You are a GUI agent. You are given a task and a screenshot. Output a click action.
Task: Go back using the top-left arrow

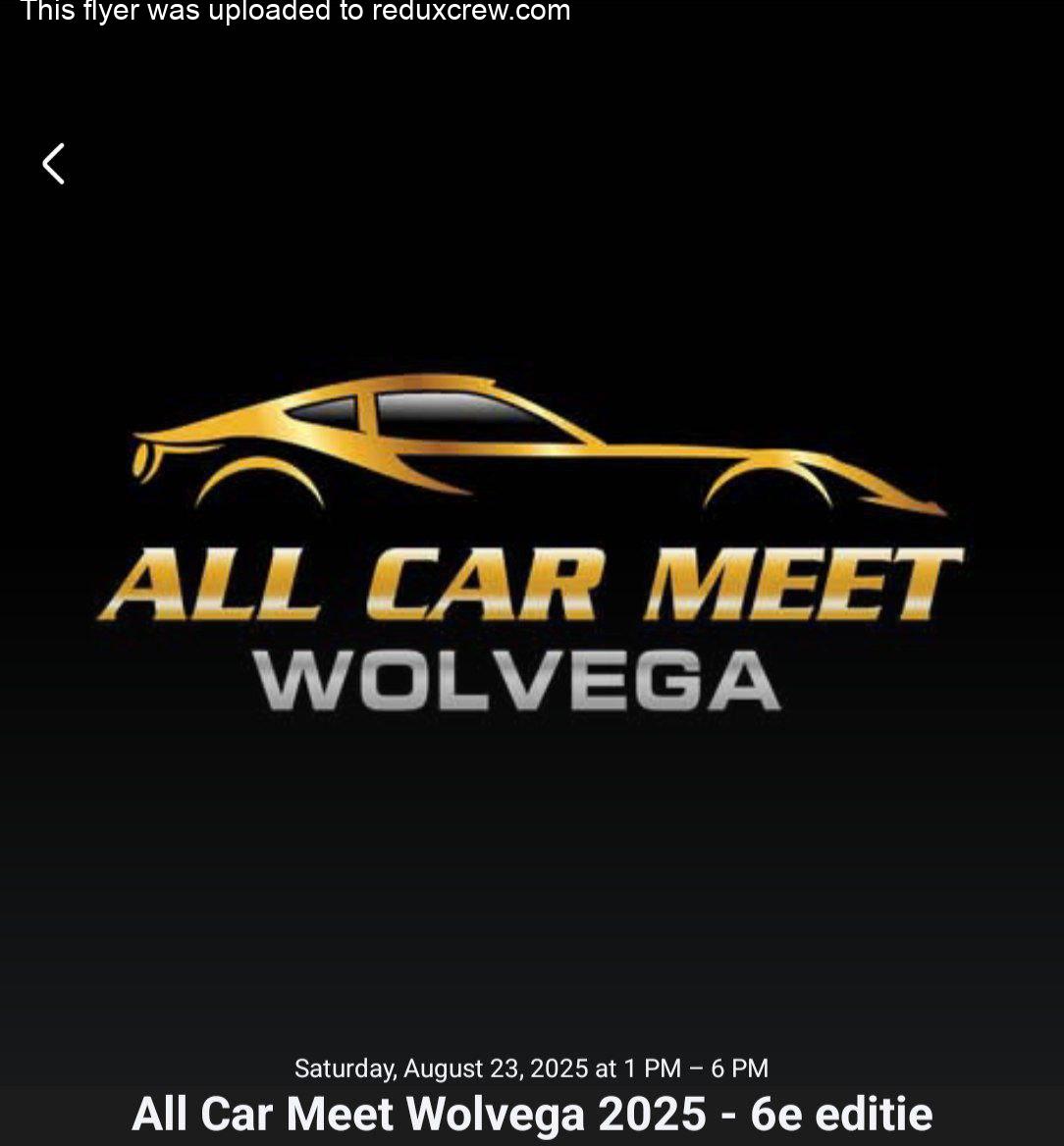[54, 164]
